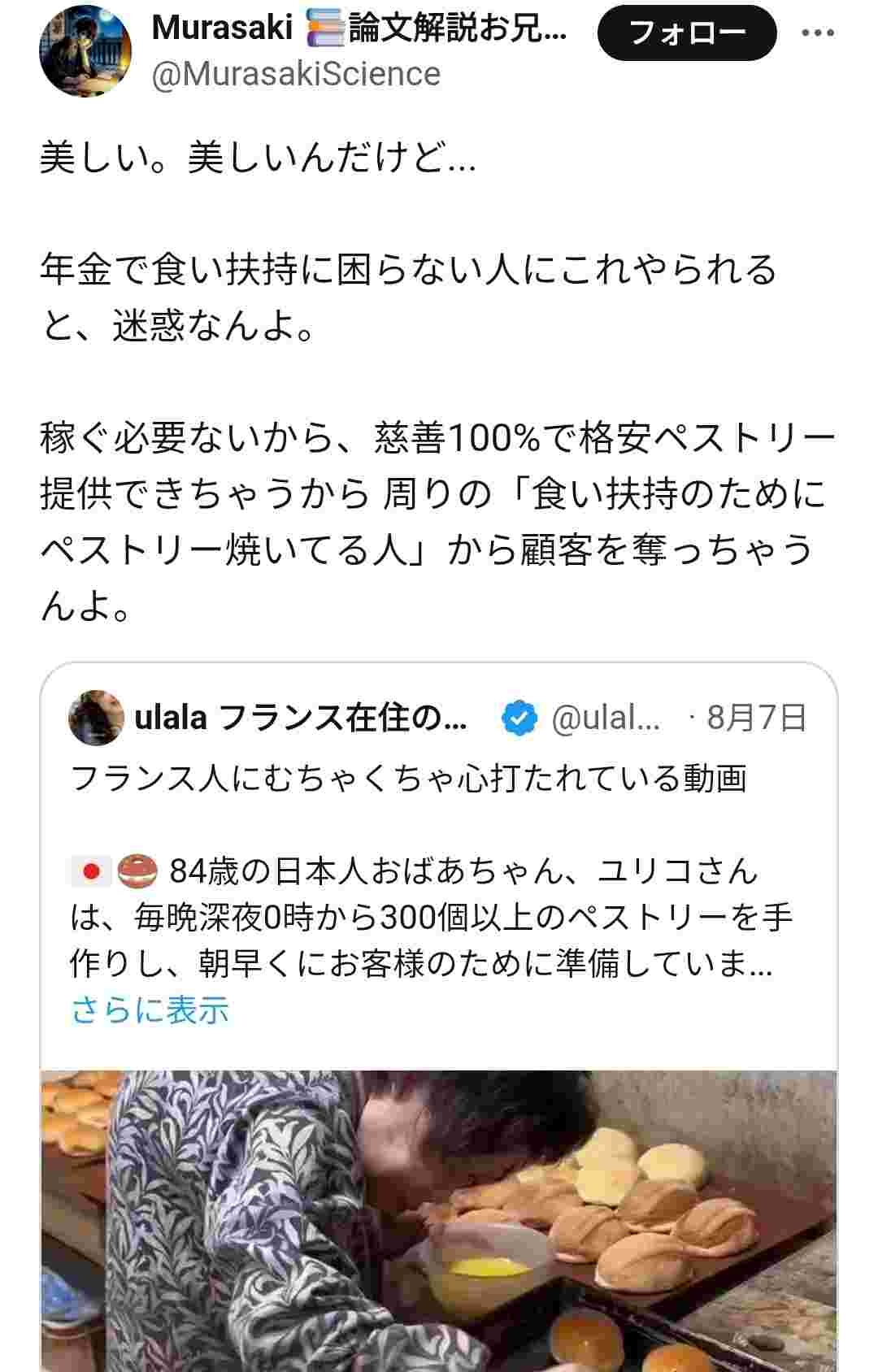This screenshot has width=878, height=1372.
Task: View the pastry video in the quote
Action: 439,1219
